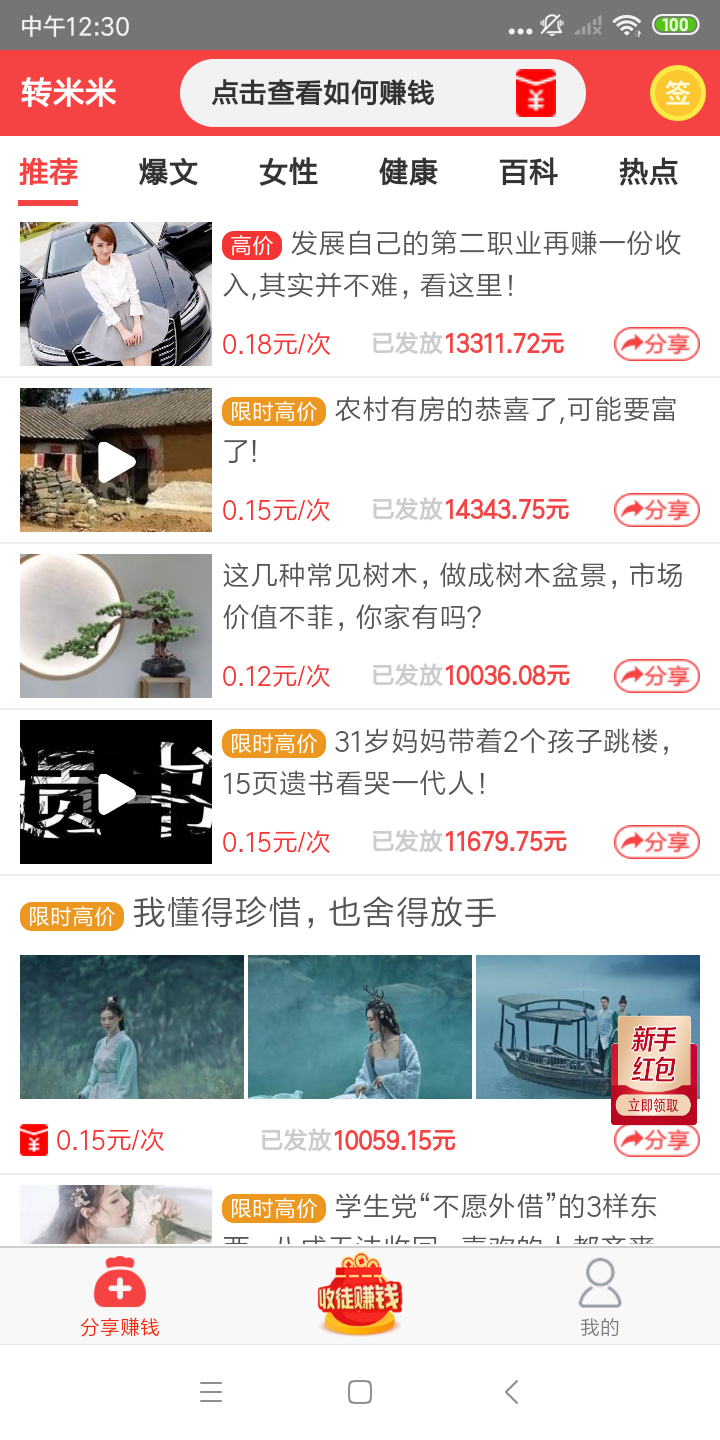
Task: Open the 百科 tab
Action: pos(528,172)
